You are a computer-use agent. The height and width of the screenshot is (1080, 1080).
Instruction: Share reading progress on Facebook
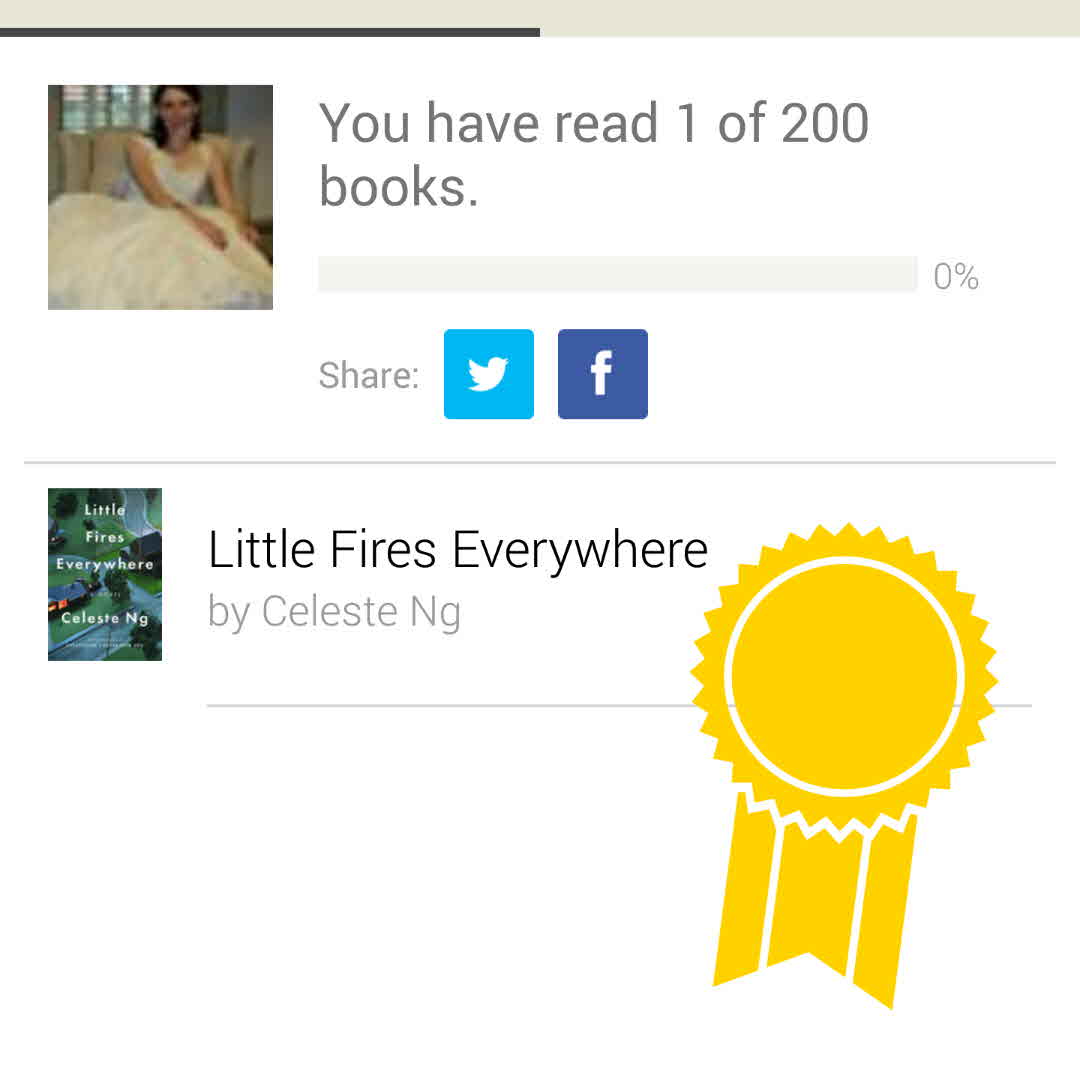coord(602,374)
